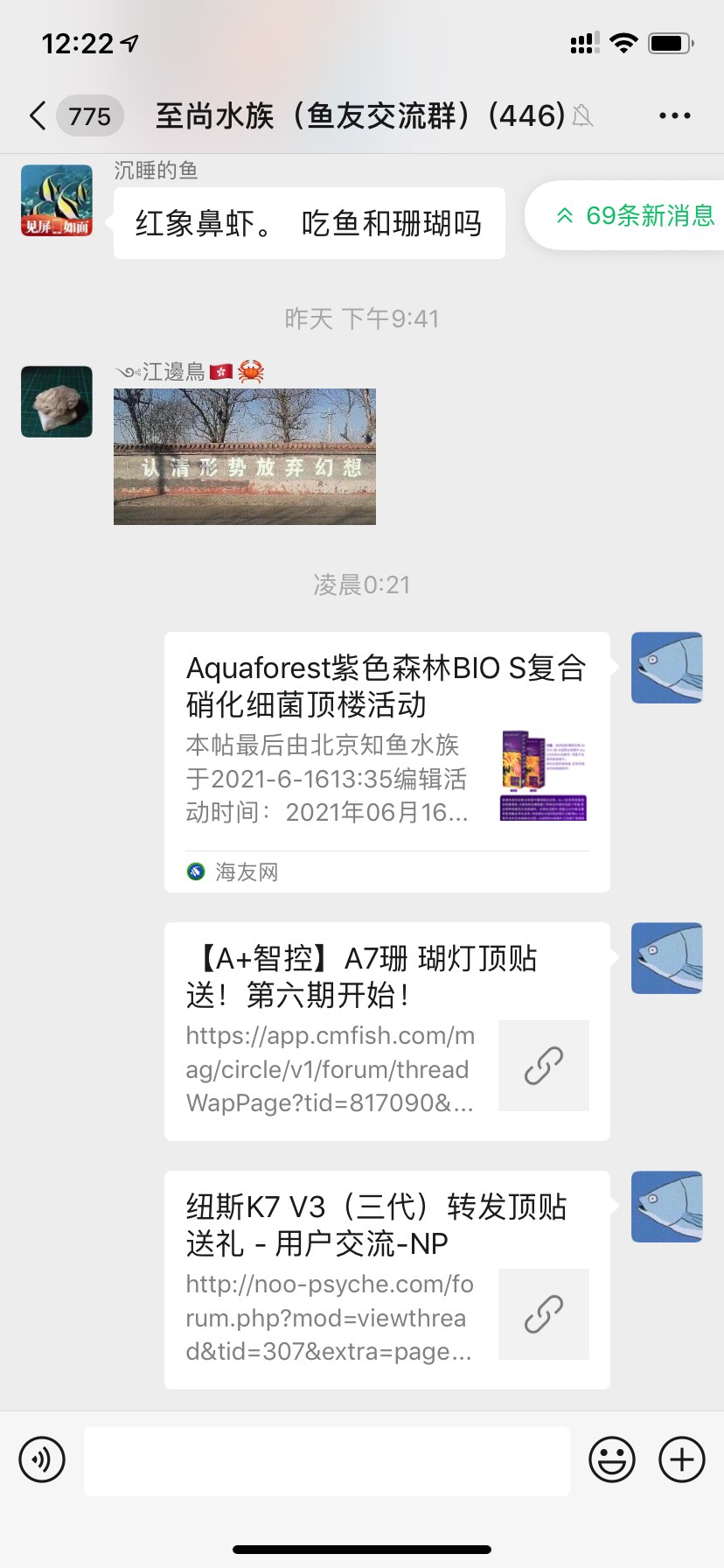Open 江邊鳥's profile avatar
This screenshot has width=724, height=1568.
(57, 402)
